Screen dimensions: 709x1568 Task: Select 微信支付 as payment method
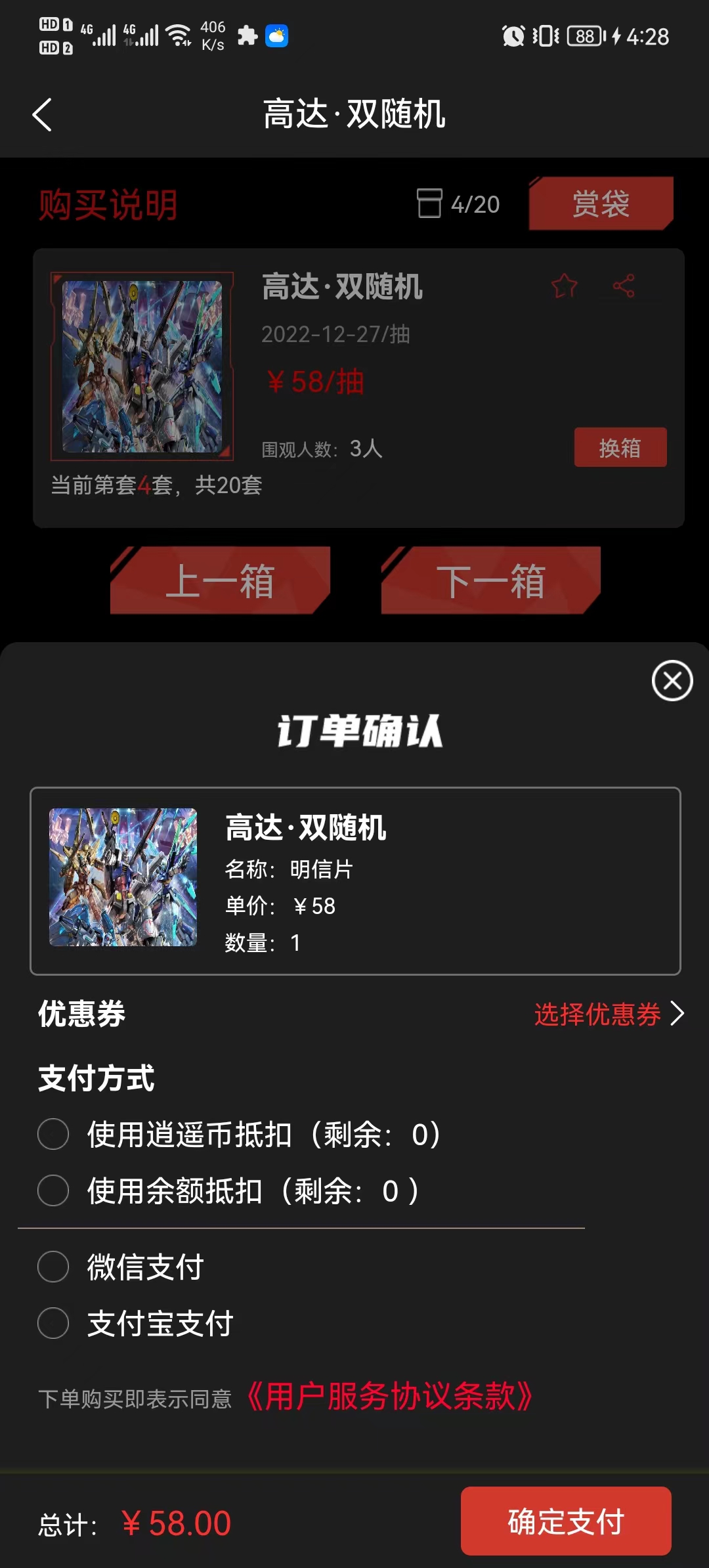point(53,1267)
